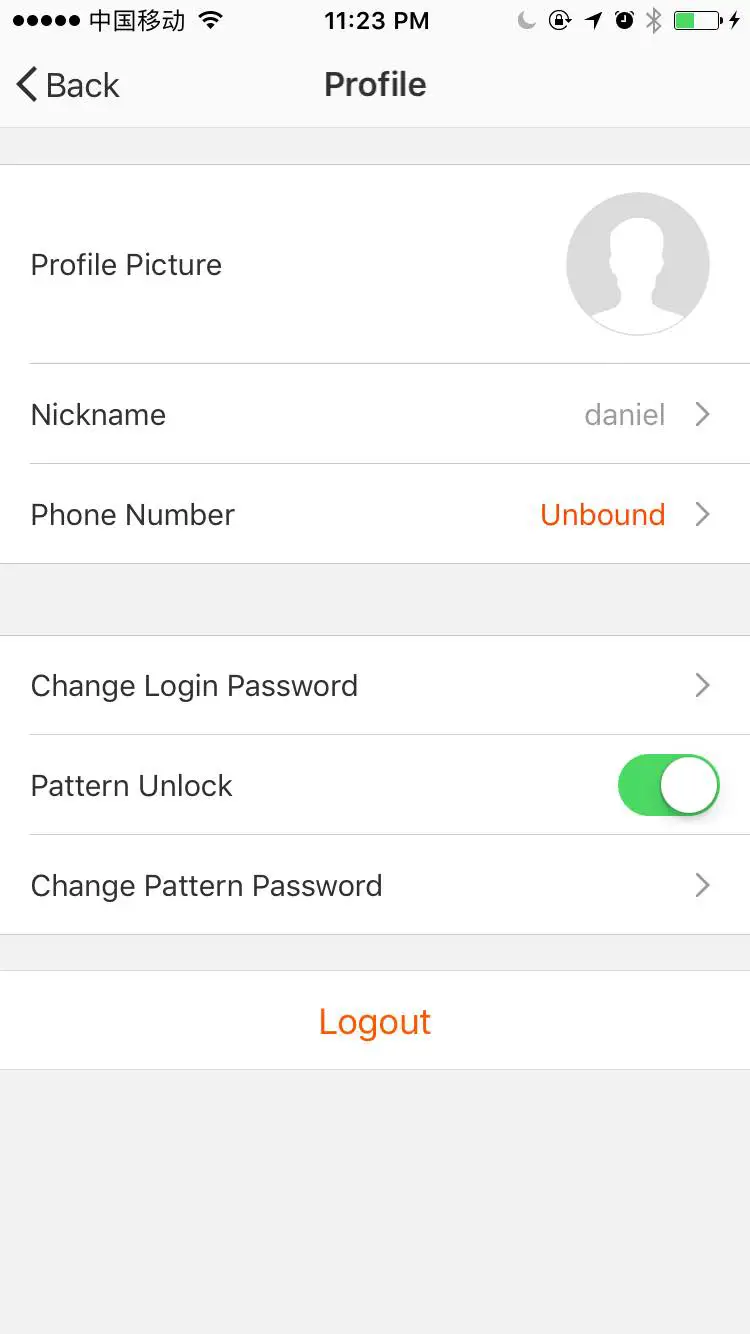Open Change Pattern Password
The width and height of the screenshot is (750, 1334).
click(x=375, y=885)
